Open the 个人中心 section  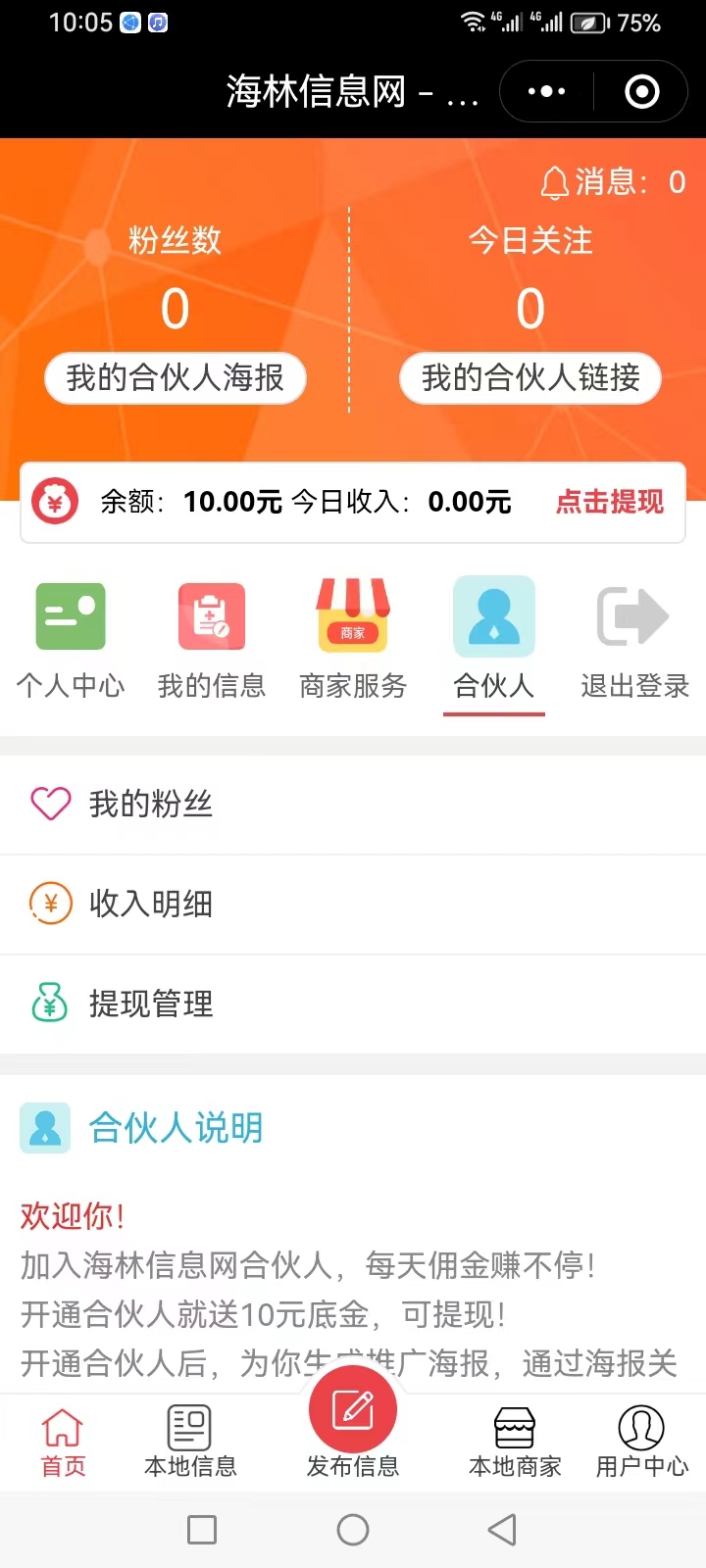71,640
